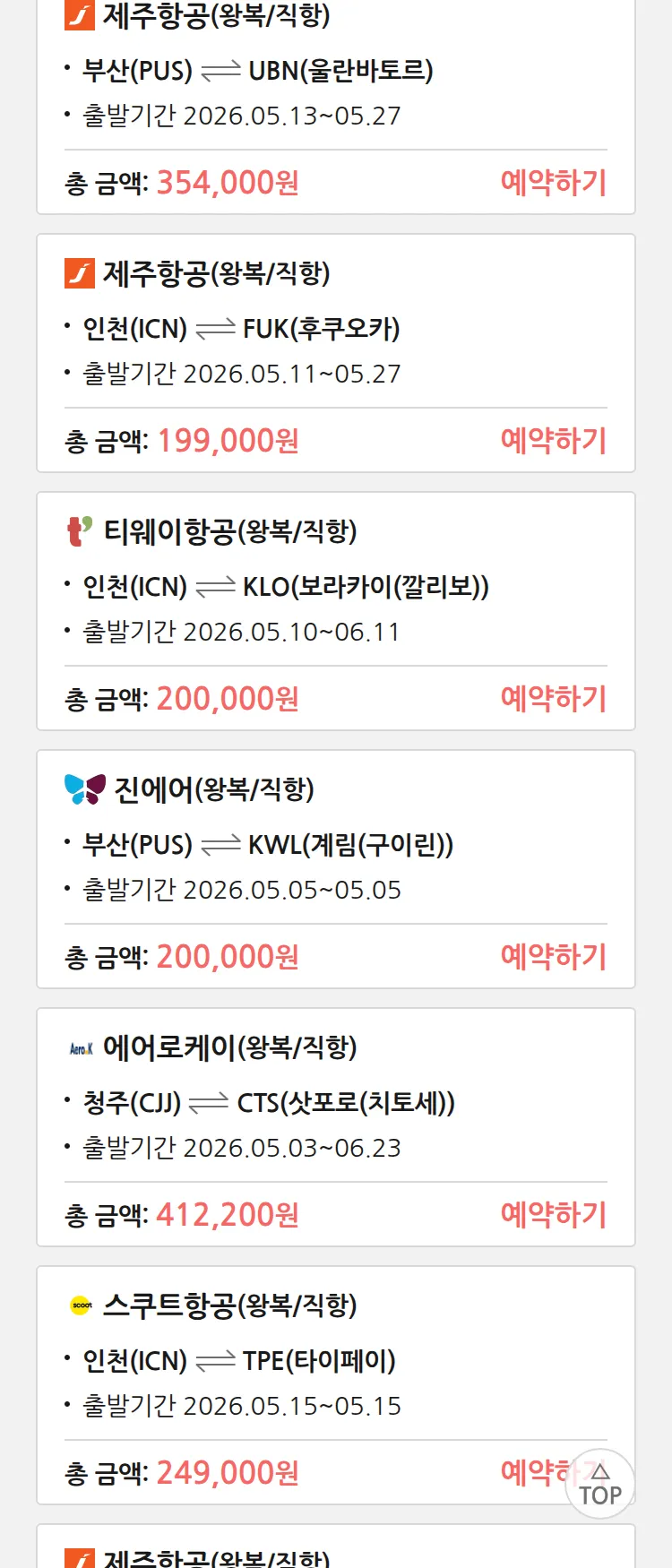This screenshot has height=1568, width=672.
Task: Select 예약하기 for the T'way Kalibo flight
Action: [553, 699]
